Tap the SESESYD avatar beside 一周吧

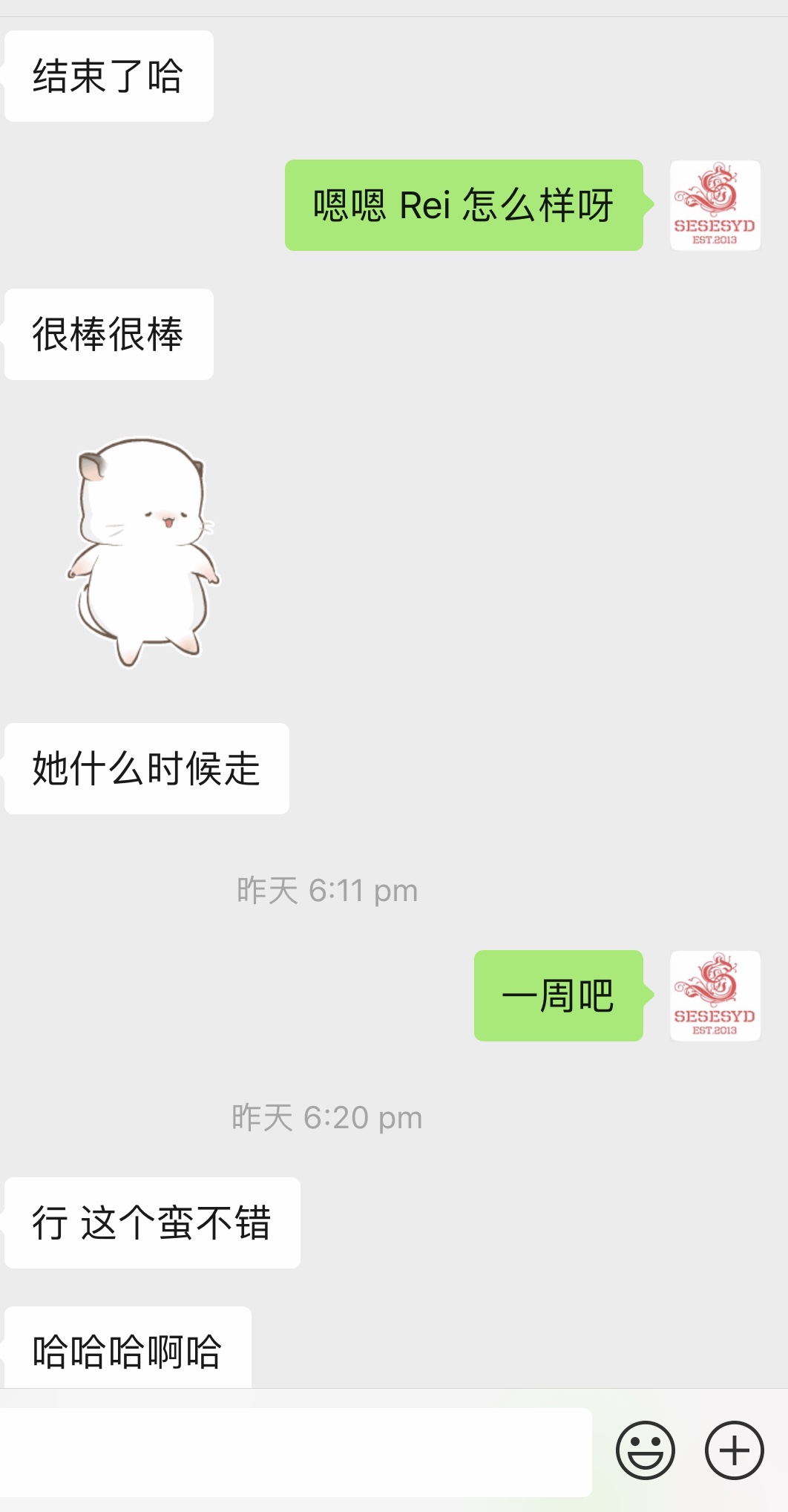click(715, 995)
